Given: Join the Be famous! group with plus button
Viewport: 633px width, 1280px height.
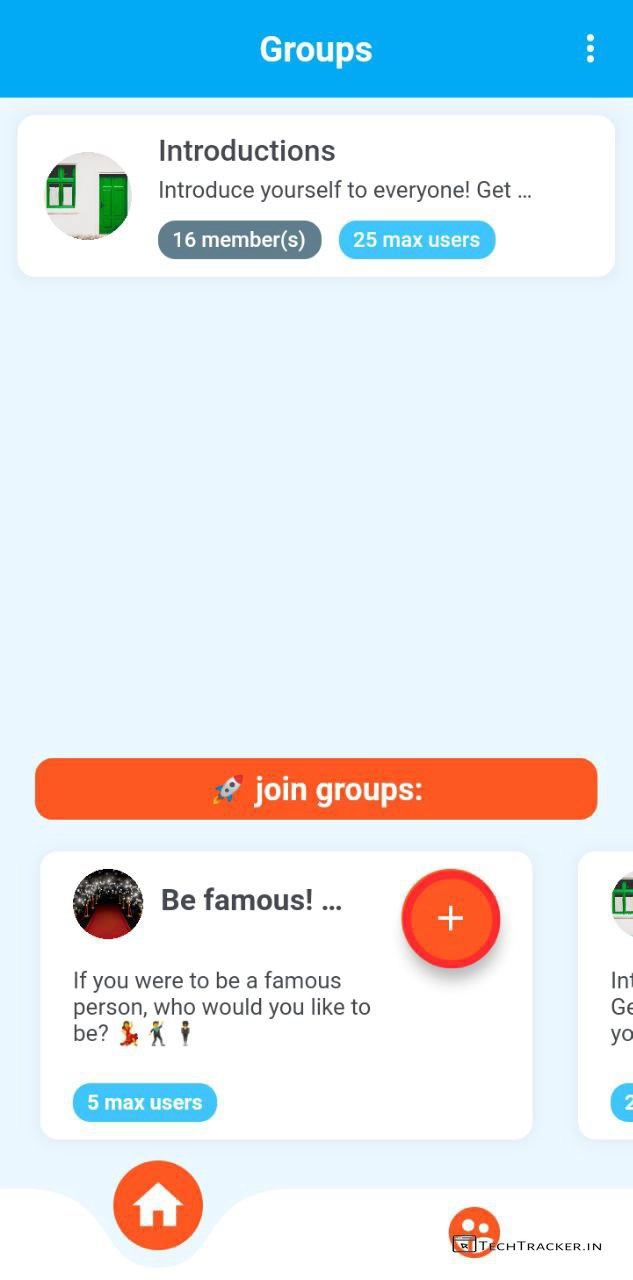Looking at the screenshot, I should tap(451, 918).
